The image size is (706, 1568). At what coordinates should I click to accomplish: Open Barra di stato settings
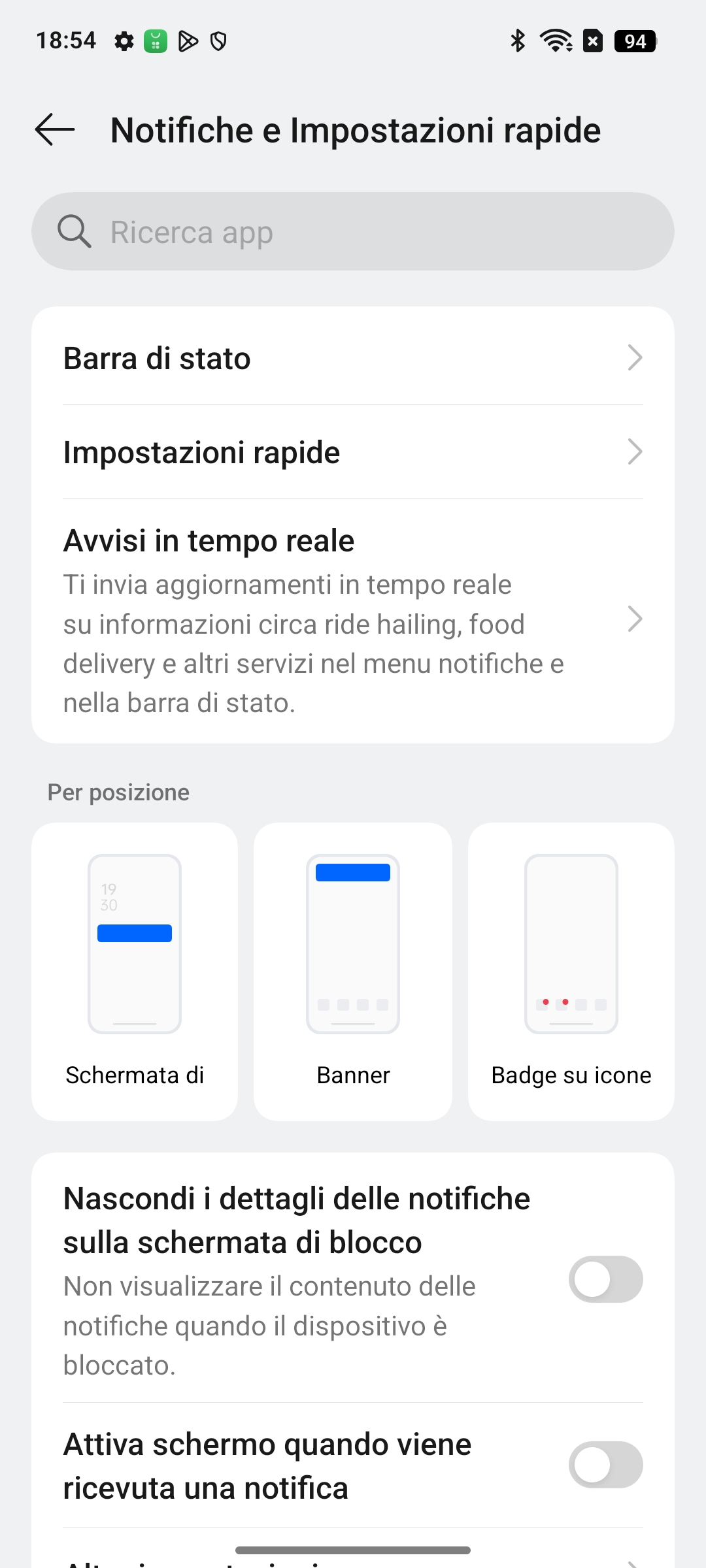tap(353, 358)
